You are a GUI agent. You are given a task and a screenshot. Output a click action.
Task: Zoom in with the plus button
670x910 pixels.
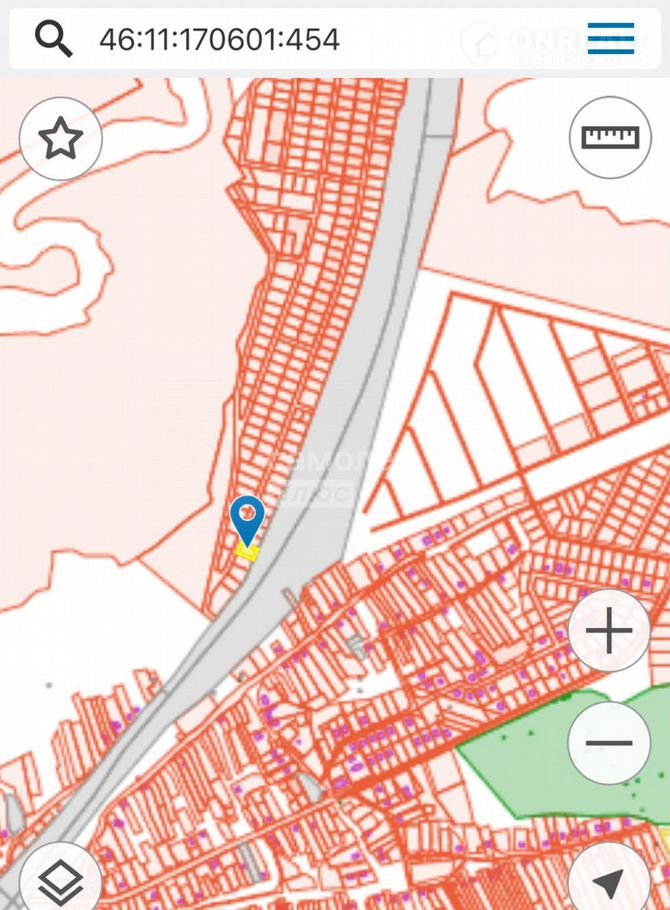(609, 632)
